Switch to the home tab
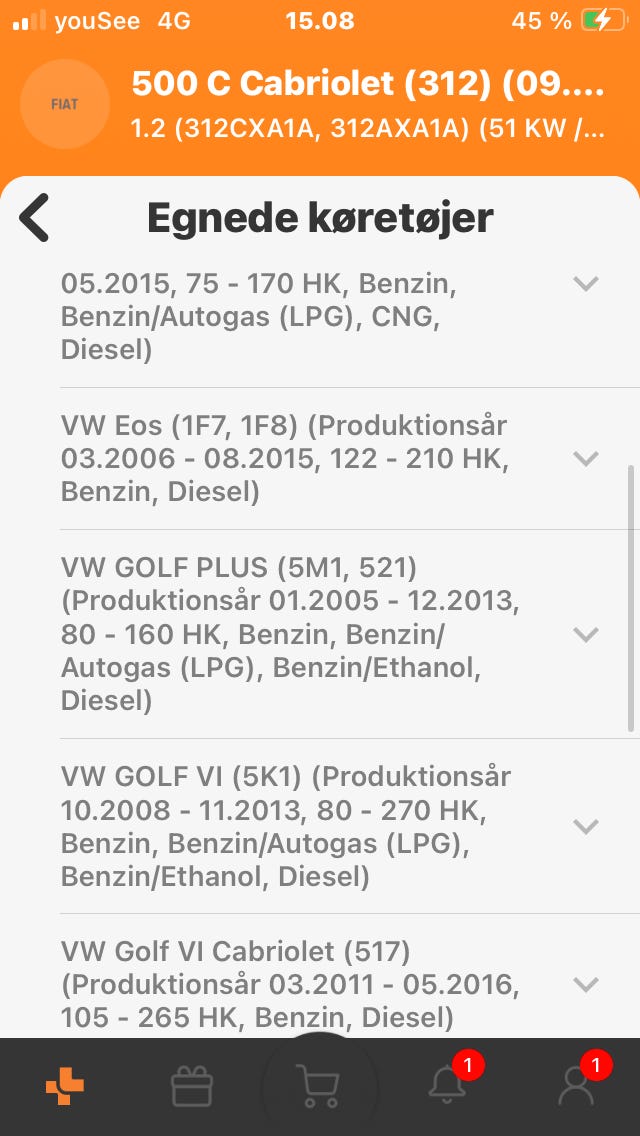The image size is (640, 1136). pyautogui.click(x=65, y=1086)
